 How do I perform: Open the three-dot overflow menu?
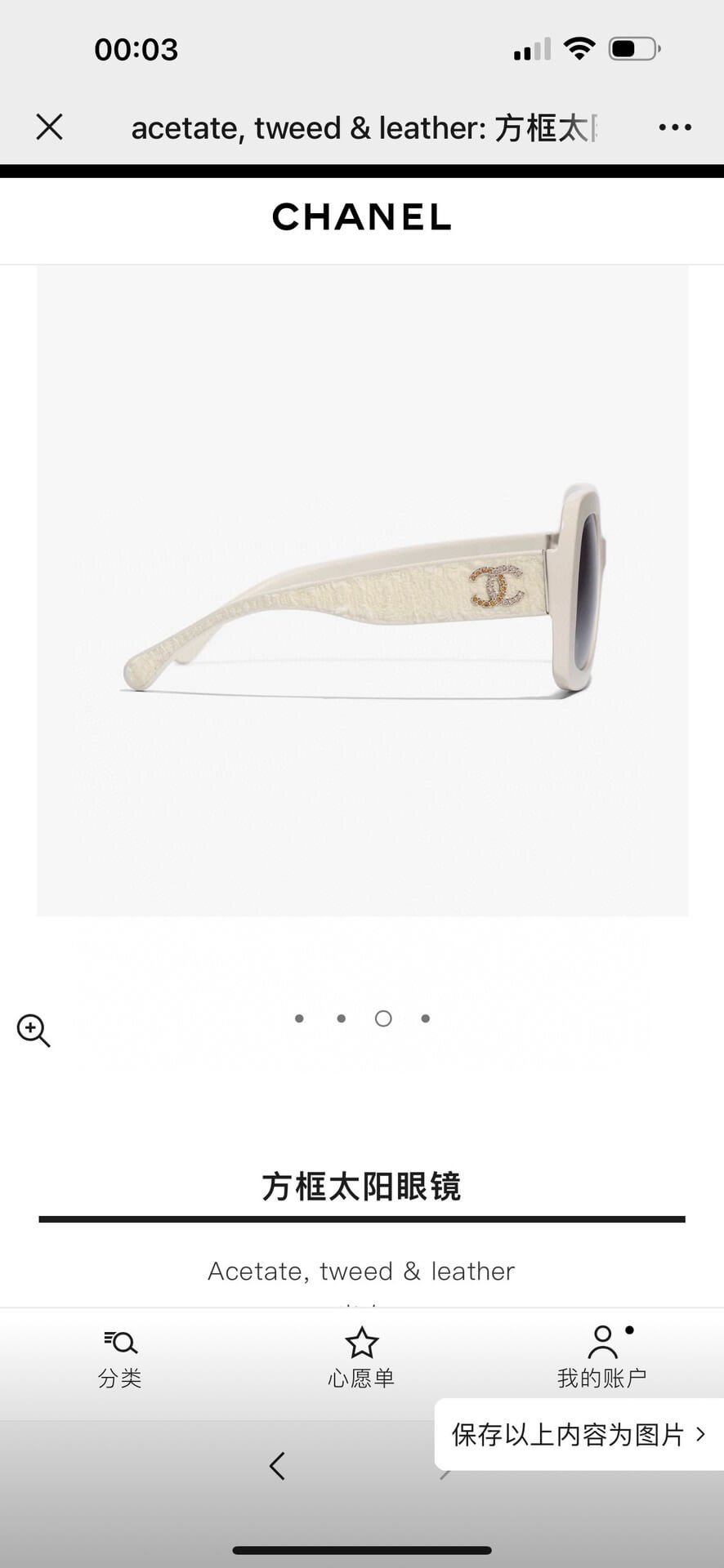pyautogui.click(x=675, y=127)
